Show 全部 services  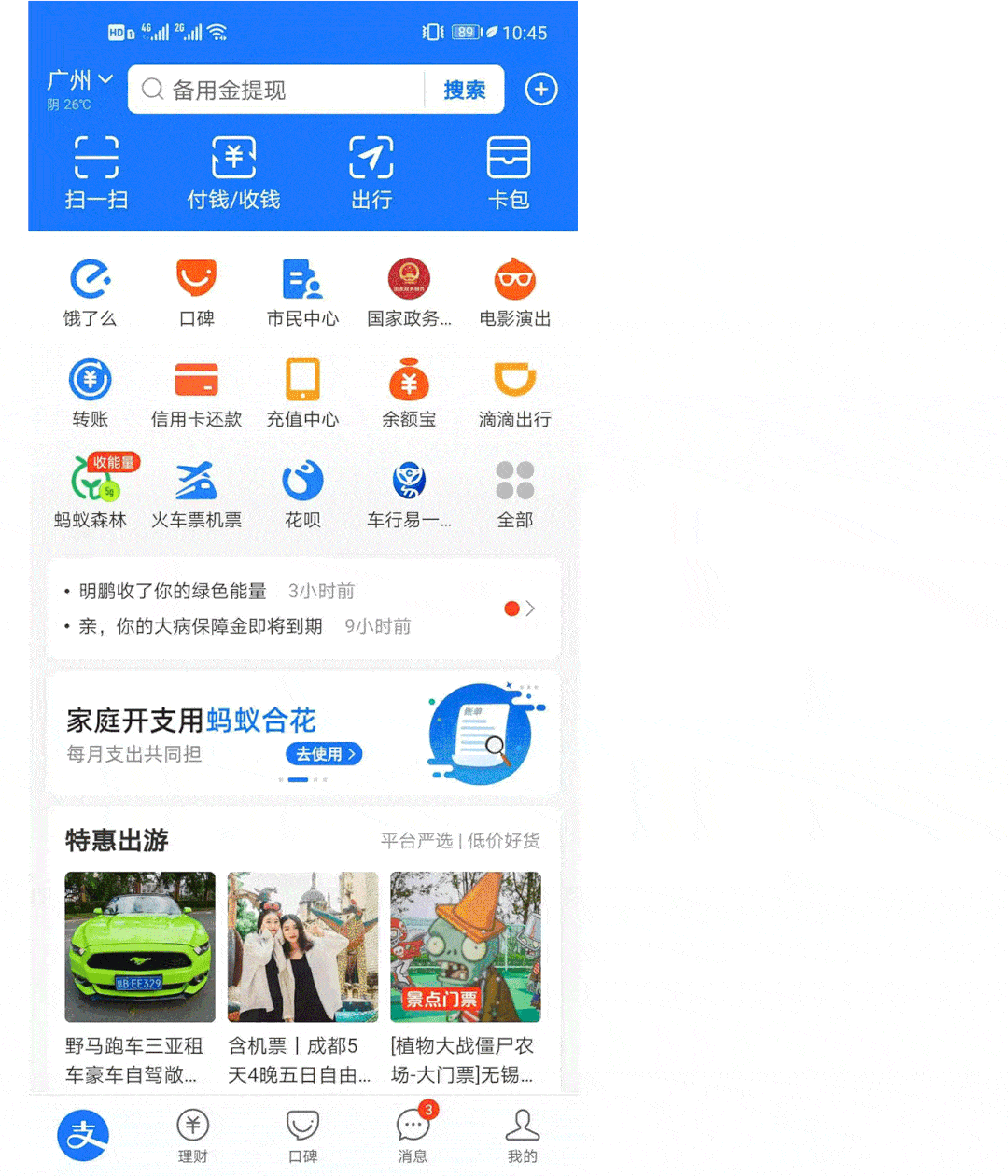pos(514,494)
